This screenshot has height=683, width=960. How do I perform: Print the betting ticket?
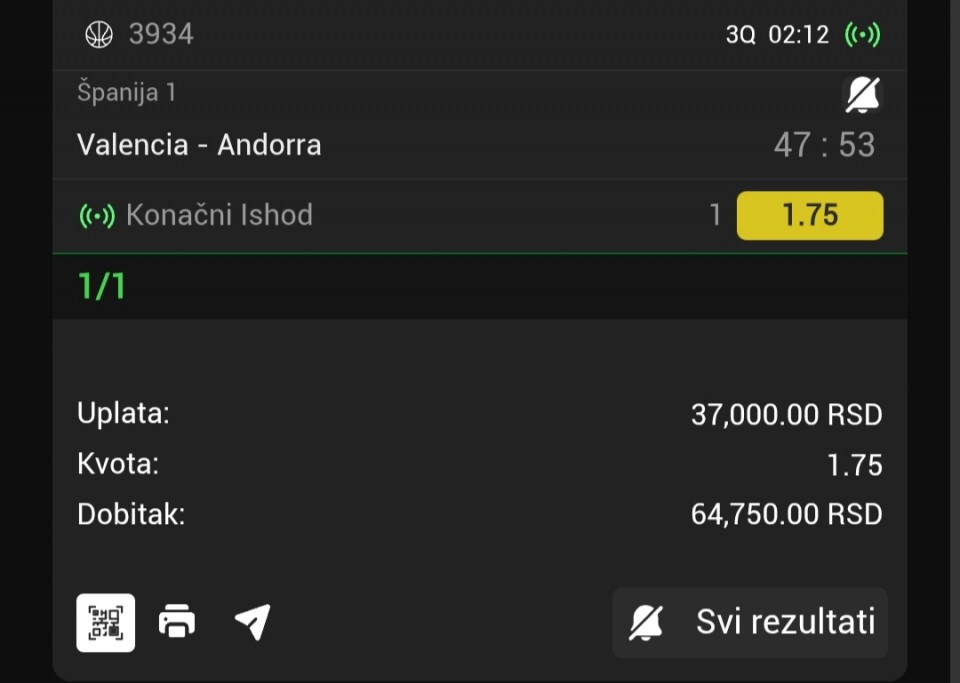click(177, 622)
